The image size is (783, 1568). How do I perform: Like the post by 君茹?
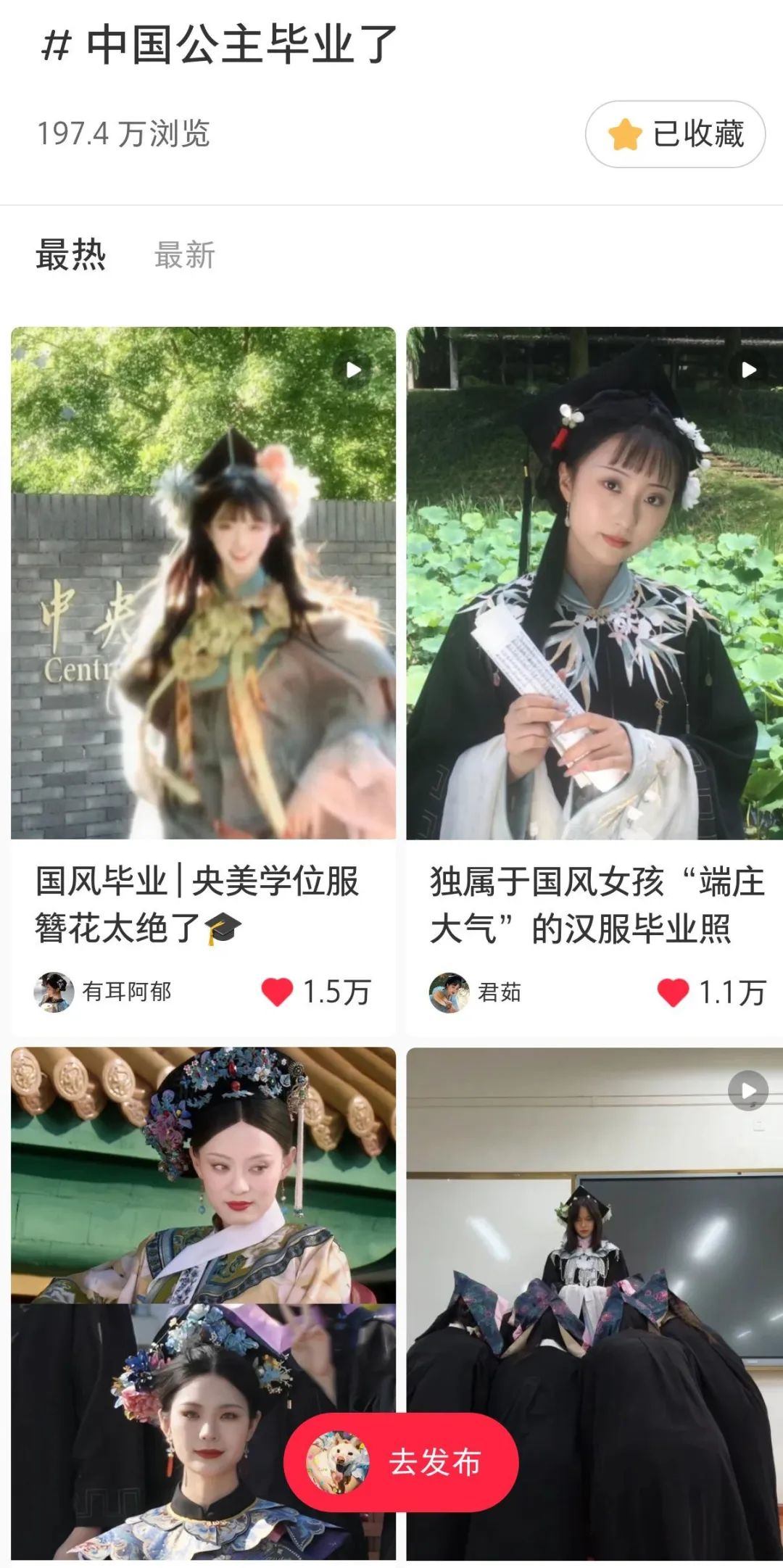(672, 992)
